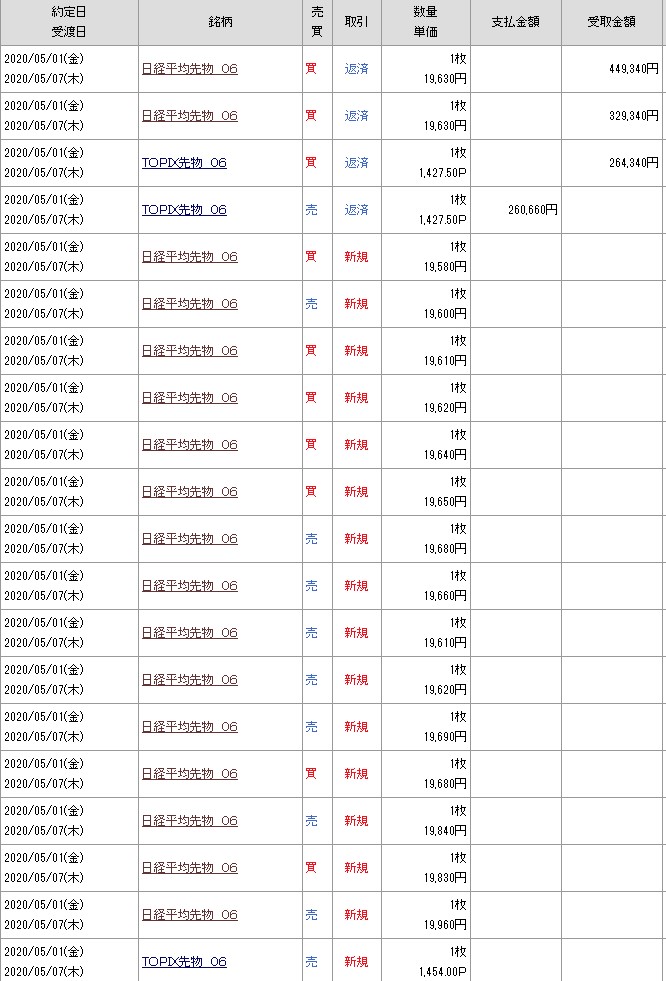Screen dimensions: 666x981
Task: Tap 日経平均先物 06 link priced 19,660円
Action: (x=189, y=586)
